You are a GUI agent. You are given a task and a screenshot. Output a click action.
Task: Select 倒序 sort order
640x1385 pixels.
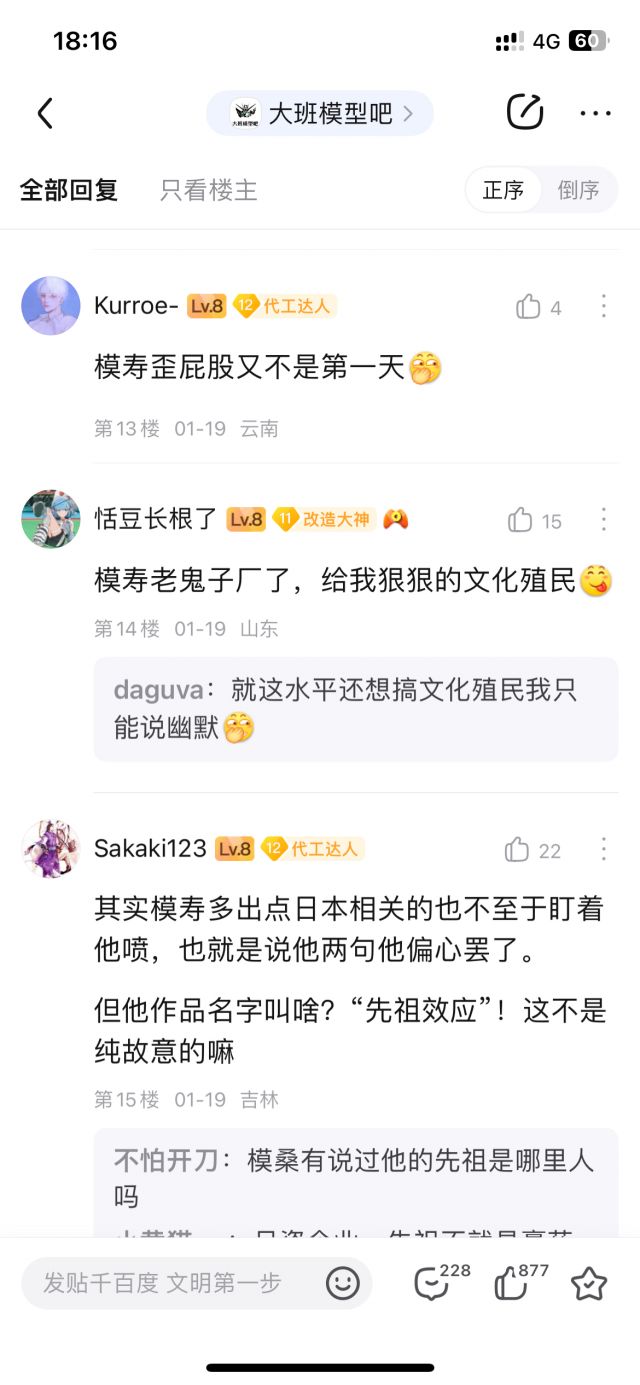coord(578,190)
